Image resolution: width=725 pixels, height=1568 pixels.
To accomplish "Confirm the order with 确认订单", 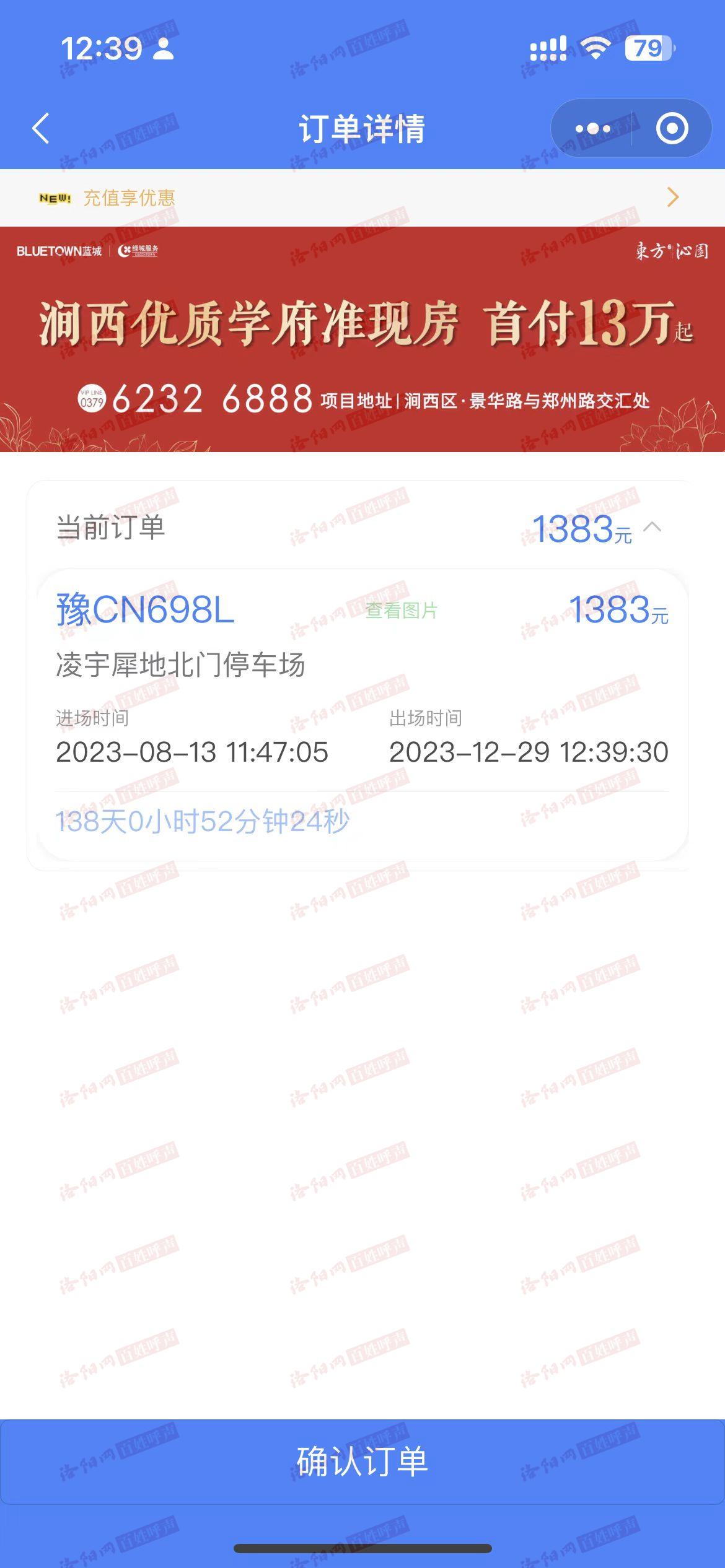I will point(362,1461).
